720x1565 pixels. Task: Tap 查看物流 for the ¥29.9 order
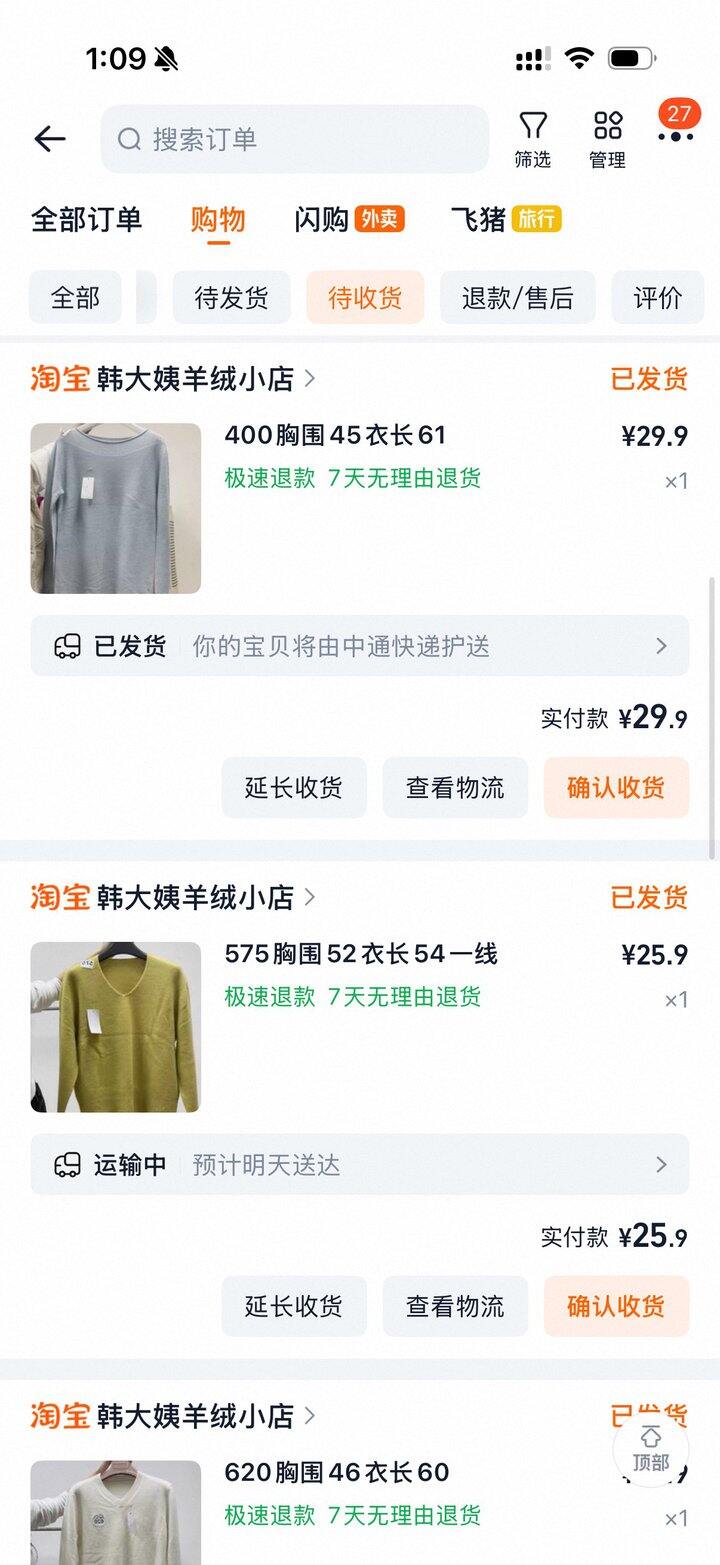pyautogui.click(x=455, y=788)
